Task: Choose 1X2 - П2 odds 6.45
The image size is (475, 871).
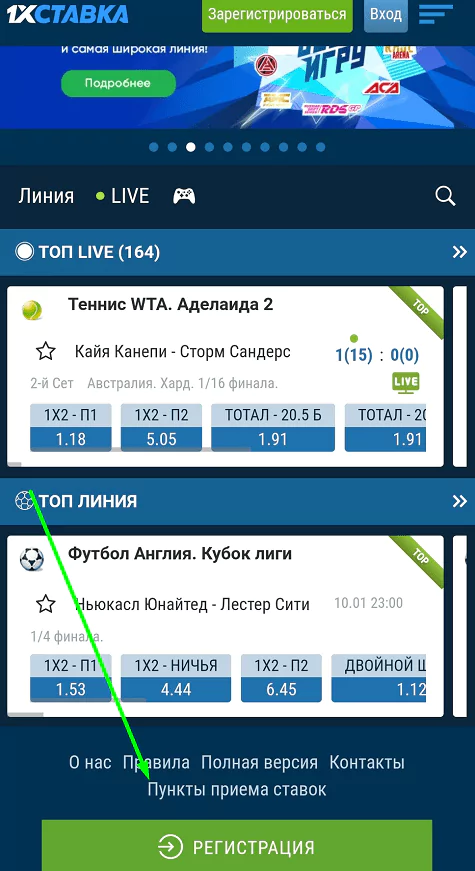Action: pos(281,678)
